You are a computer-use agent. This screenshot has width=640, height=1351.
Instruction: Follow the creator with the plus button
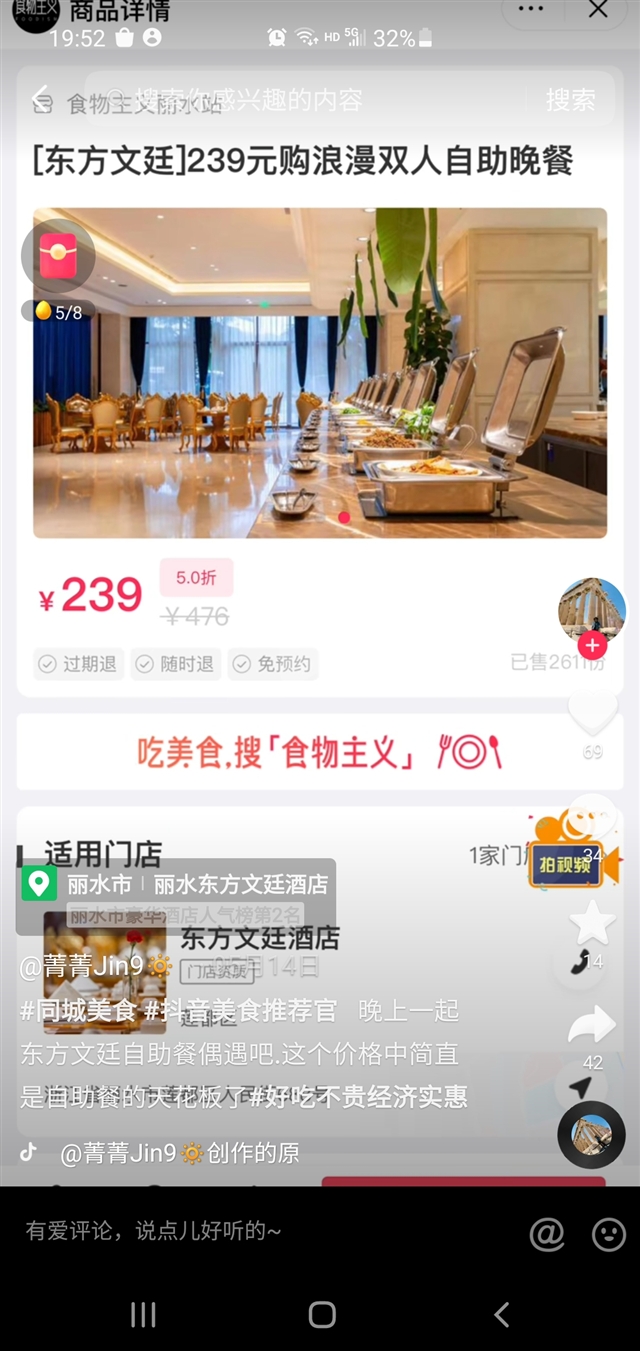[592, 645]
